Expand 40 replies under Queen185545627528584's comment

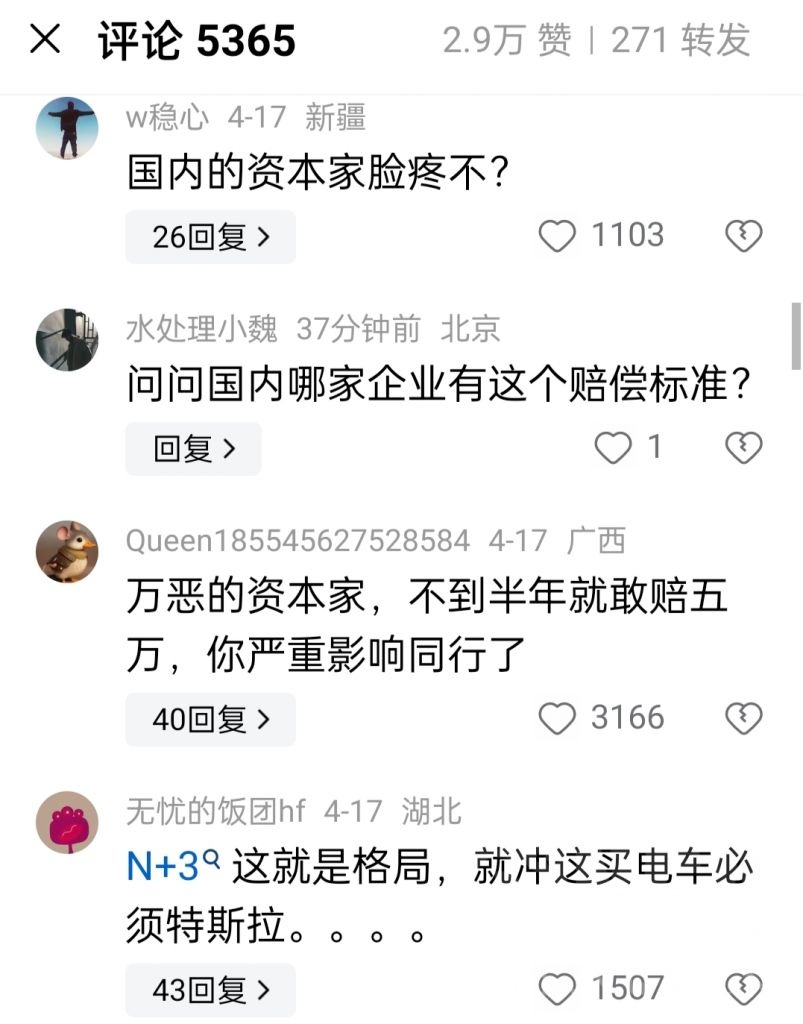(210, 719)
